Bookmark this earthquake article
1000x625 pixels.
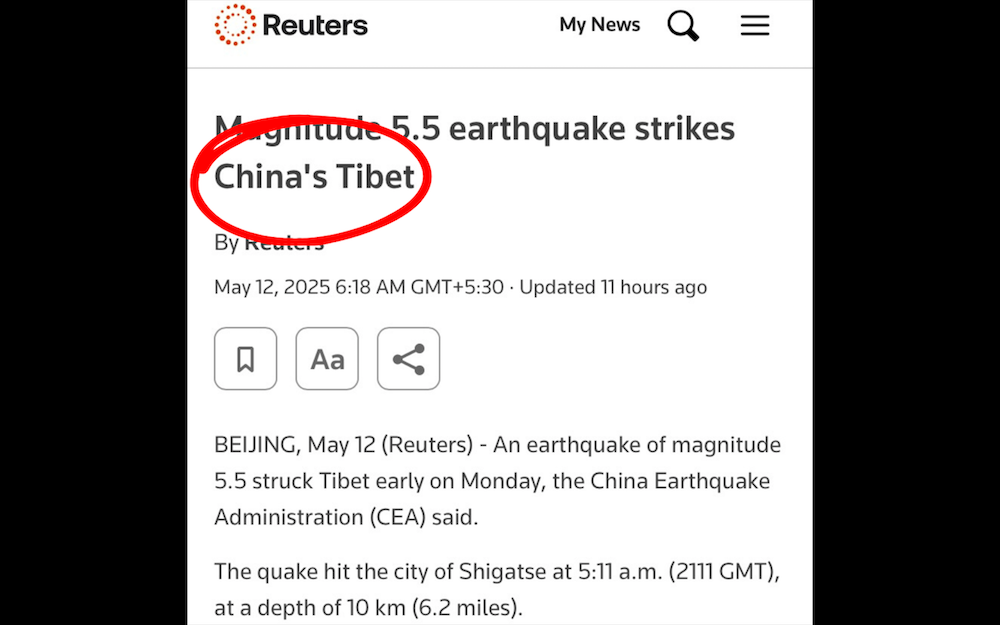245,359
